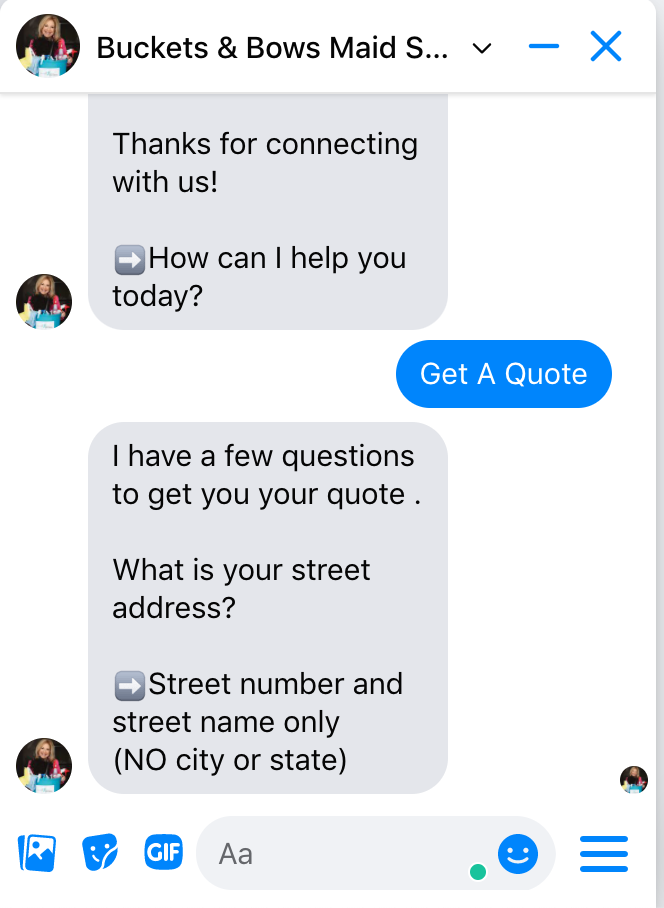The height and width of the screenshot is (908, 664).
Task: Open the emoji smiley picker
Action: pos(518,854)
